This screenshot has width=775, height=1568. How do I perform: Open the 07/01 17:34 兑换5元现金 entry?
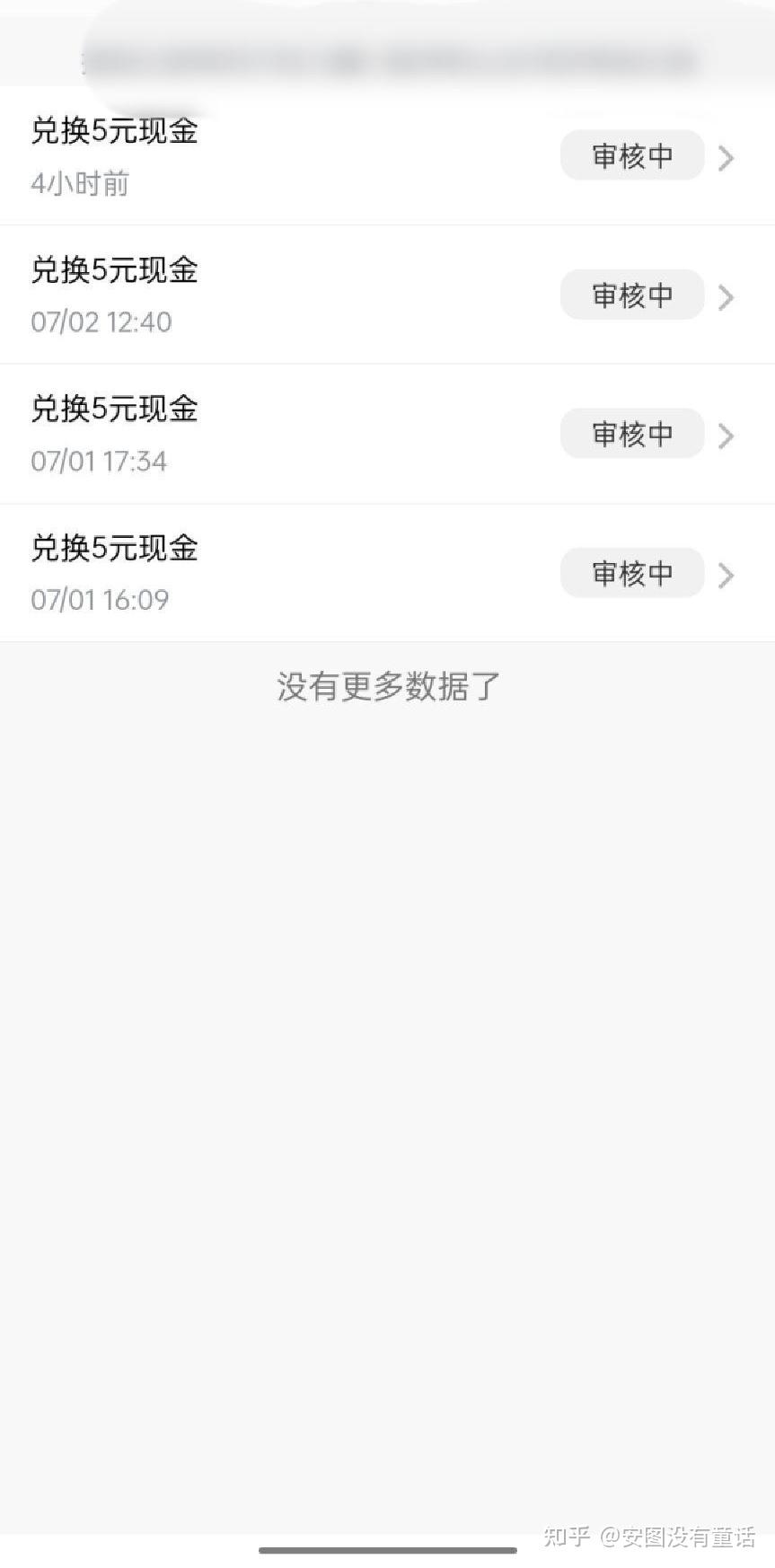(386, 435)
